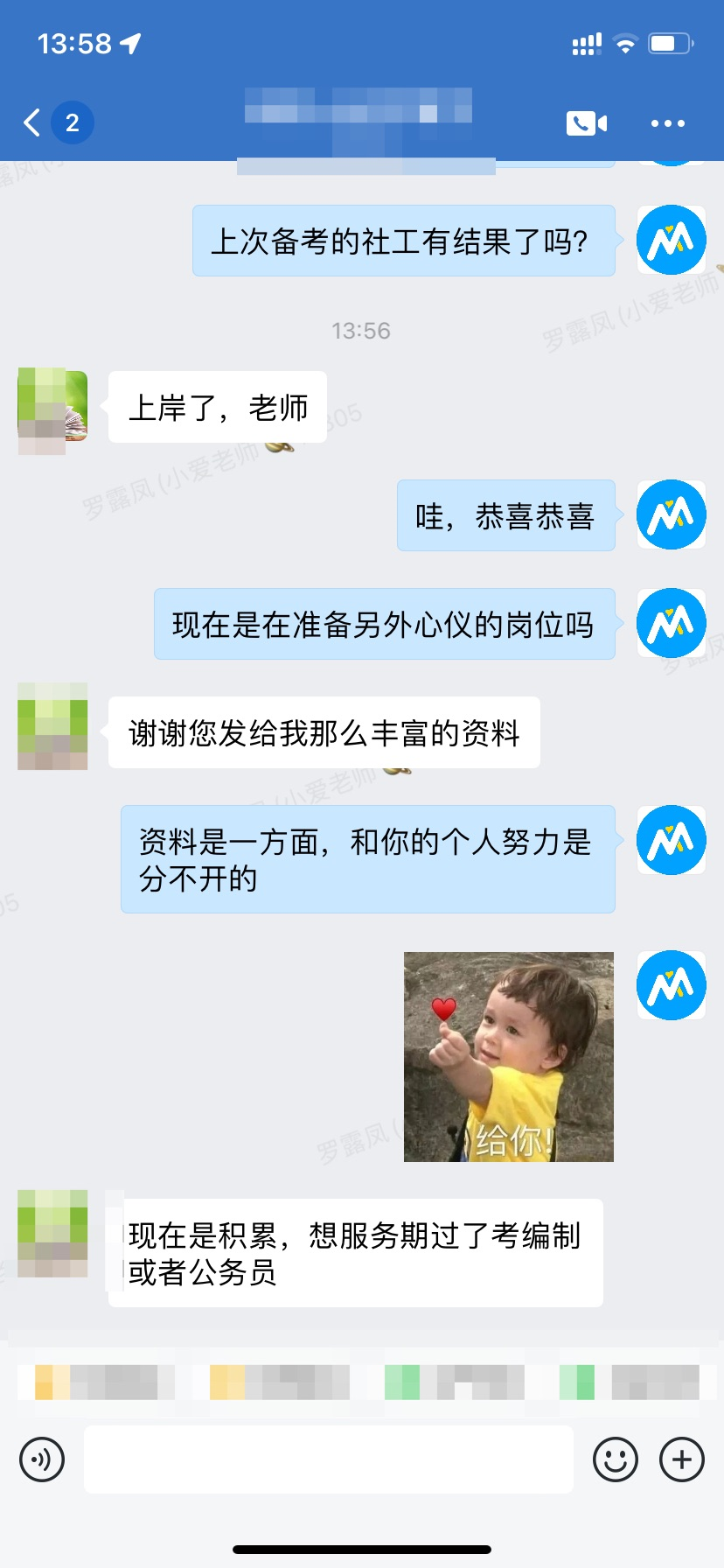Image resolution: width=724 pixels, height=1568 pixels.
Task: Open contact avatar beside 上岸了，老师
Action: [52, 407]
